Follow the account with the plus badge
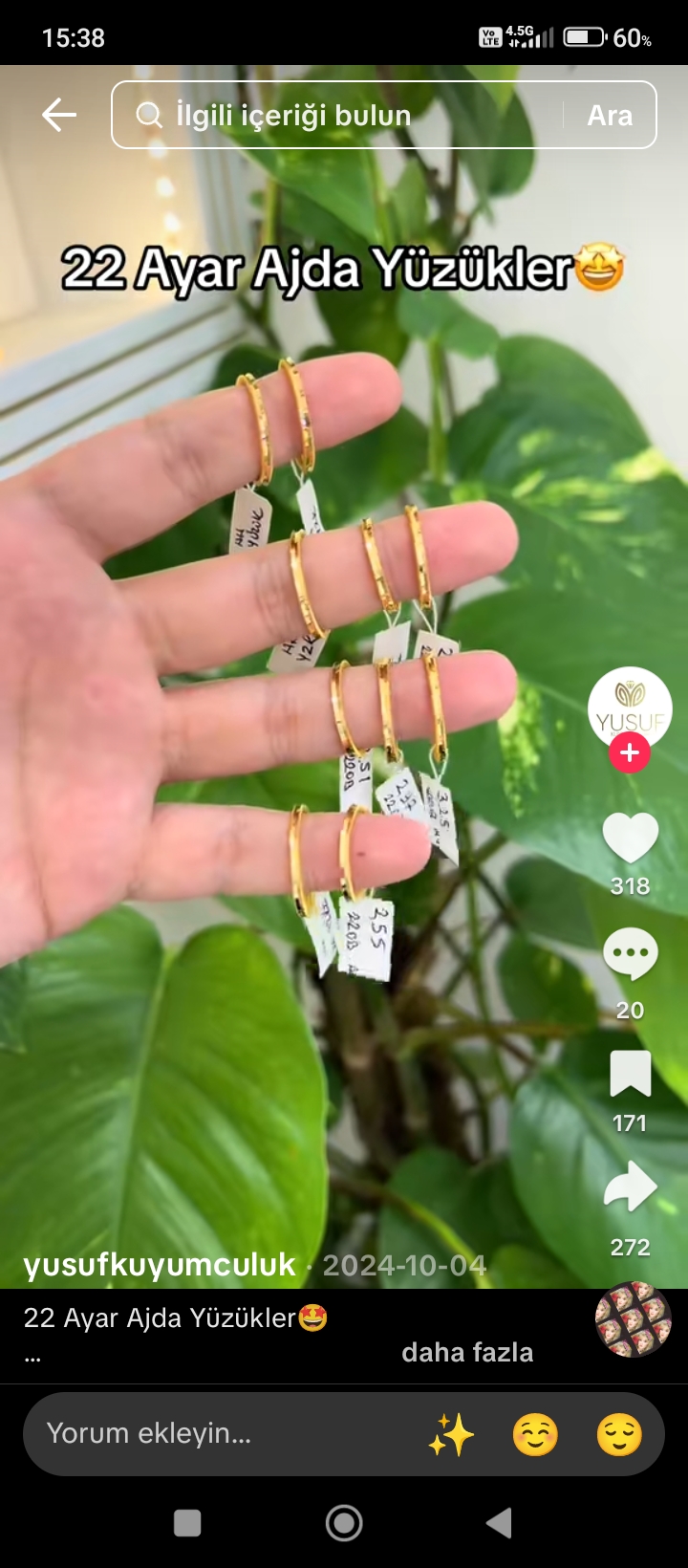 [630, 753]
